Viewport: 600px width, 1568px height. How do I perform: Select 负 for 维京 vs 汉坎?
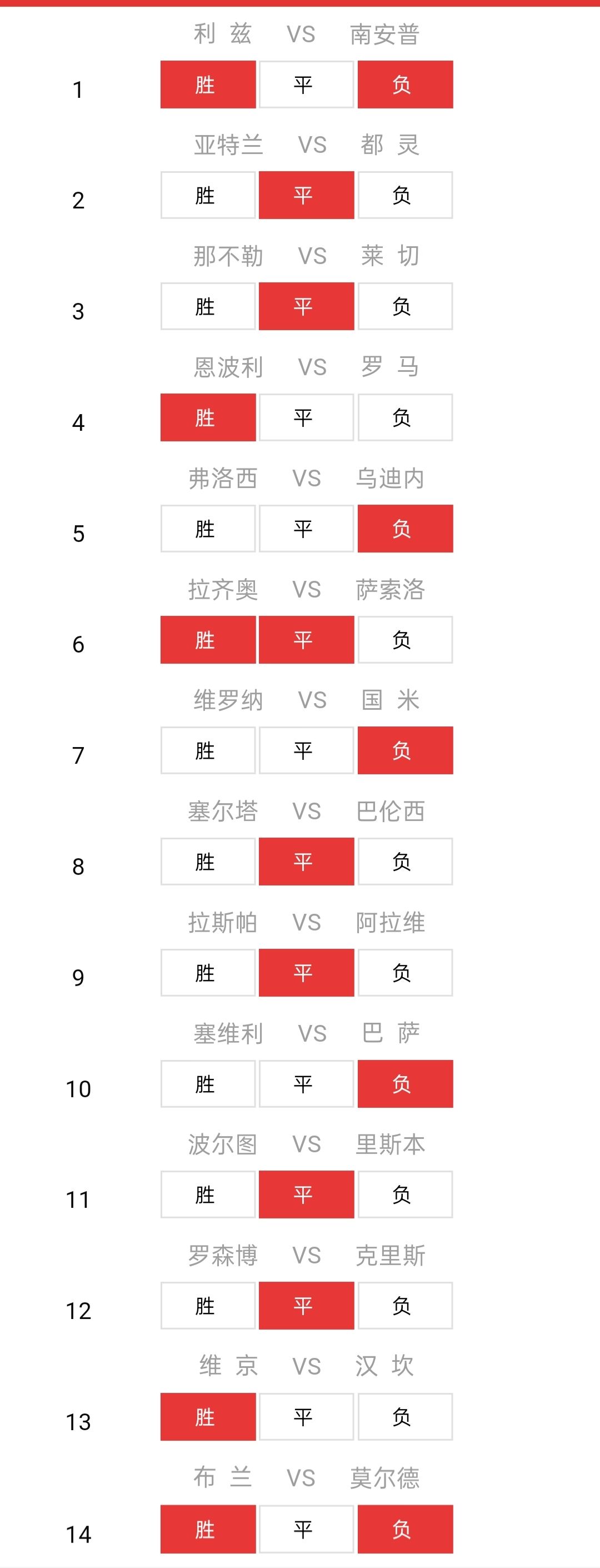pyautogui.click(x=404, y=1417)
